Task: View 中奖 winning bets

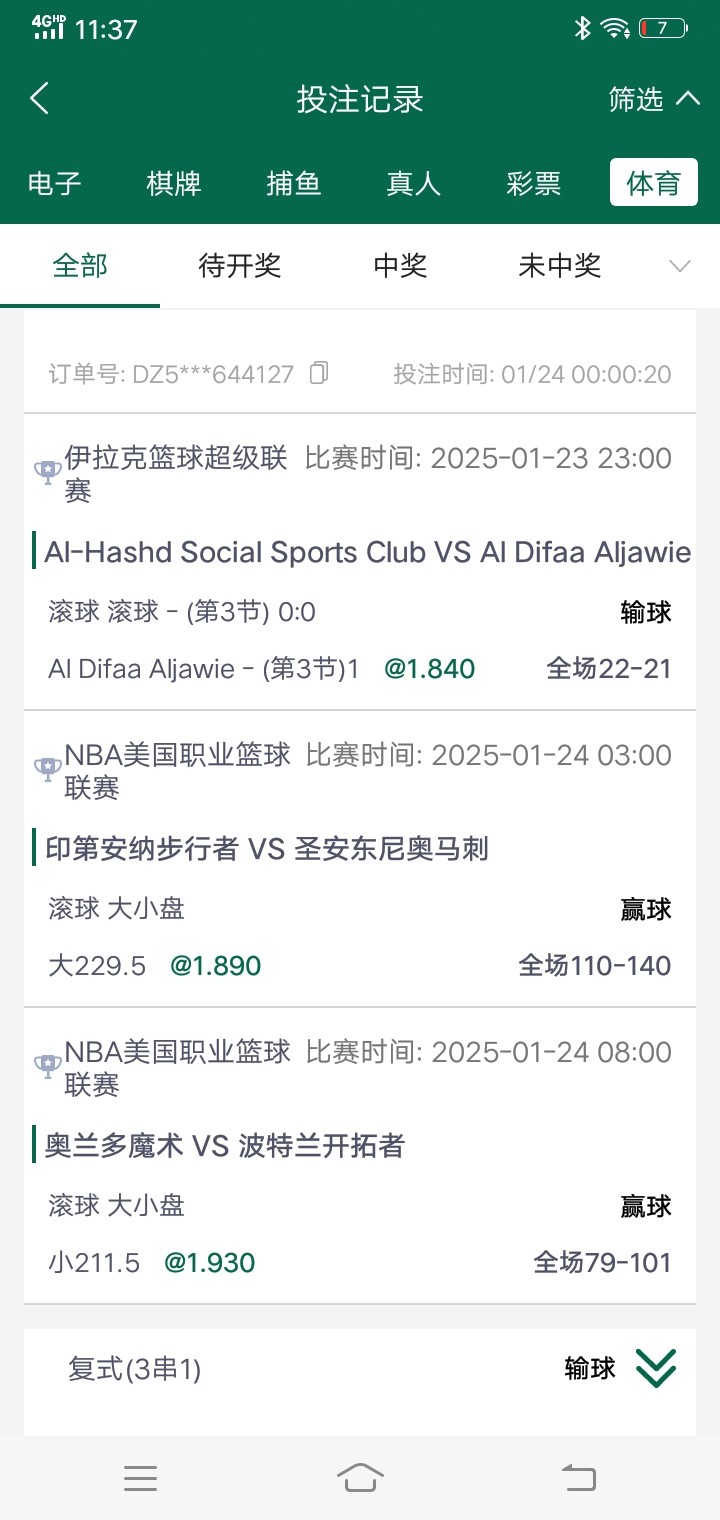Action: (400, 266)
